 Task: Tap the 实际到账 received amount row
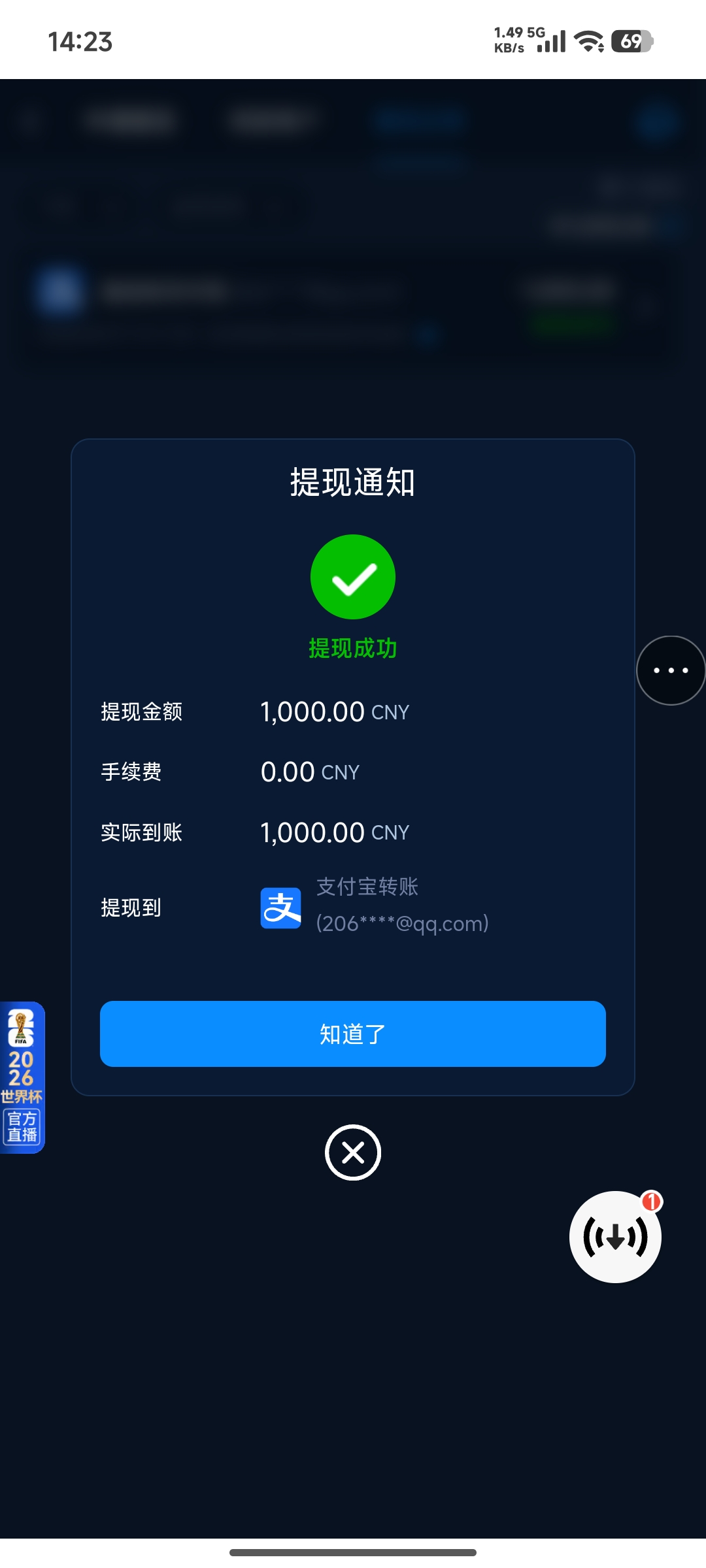click(261, 832)
